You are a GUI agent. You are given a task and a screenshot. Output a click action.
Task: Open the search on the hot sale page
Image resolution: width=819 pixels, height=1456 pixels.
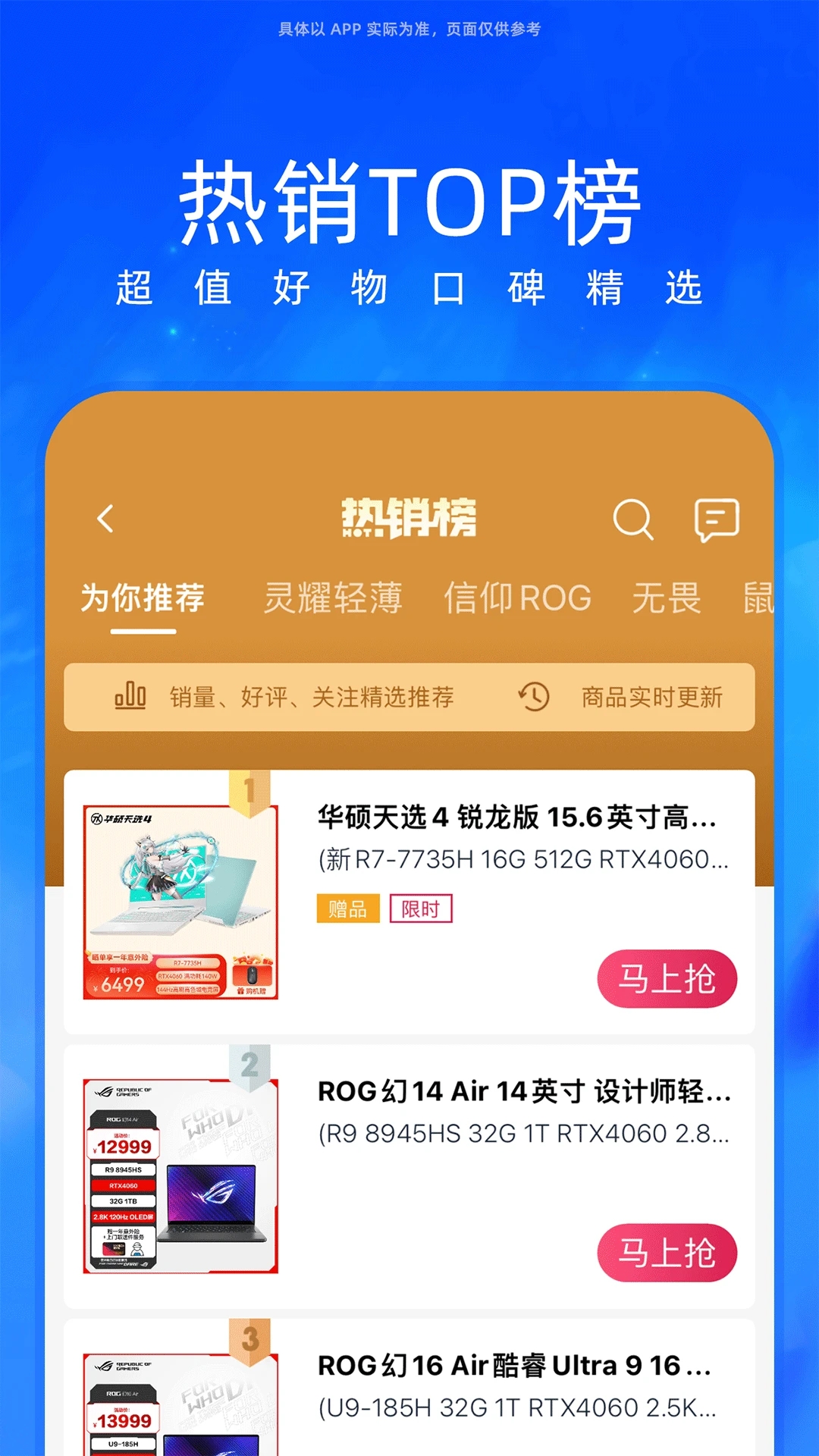click(x=633, y=520)
